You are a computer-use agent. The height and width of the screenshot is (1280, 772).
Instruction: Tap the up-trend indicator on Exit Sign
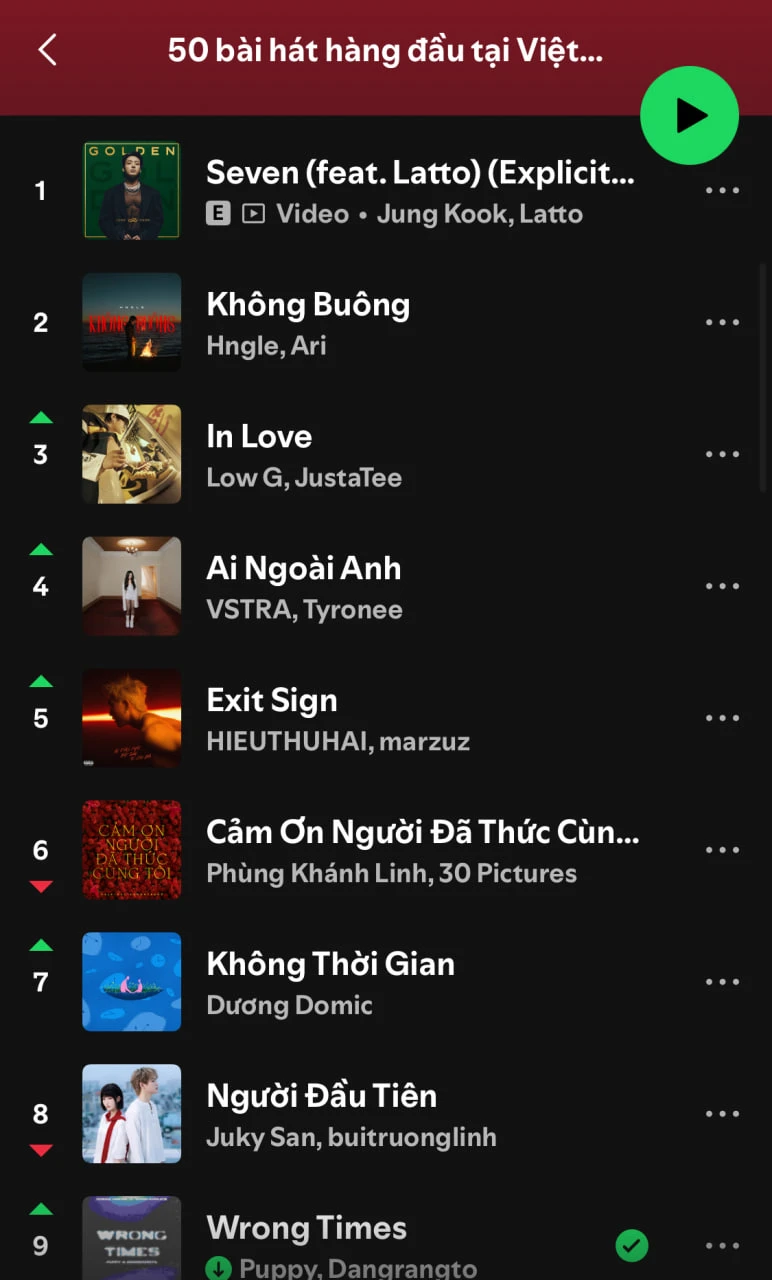tap(41, 681)
